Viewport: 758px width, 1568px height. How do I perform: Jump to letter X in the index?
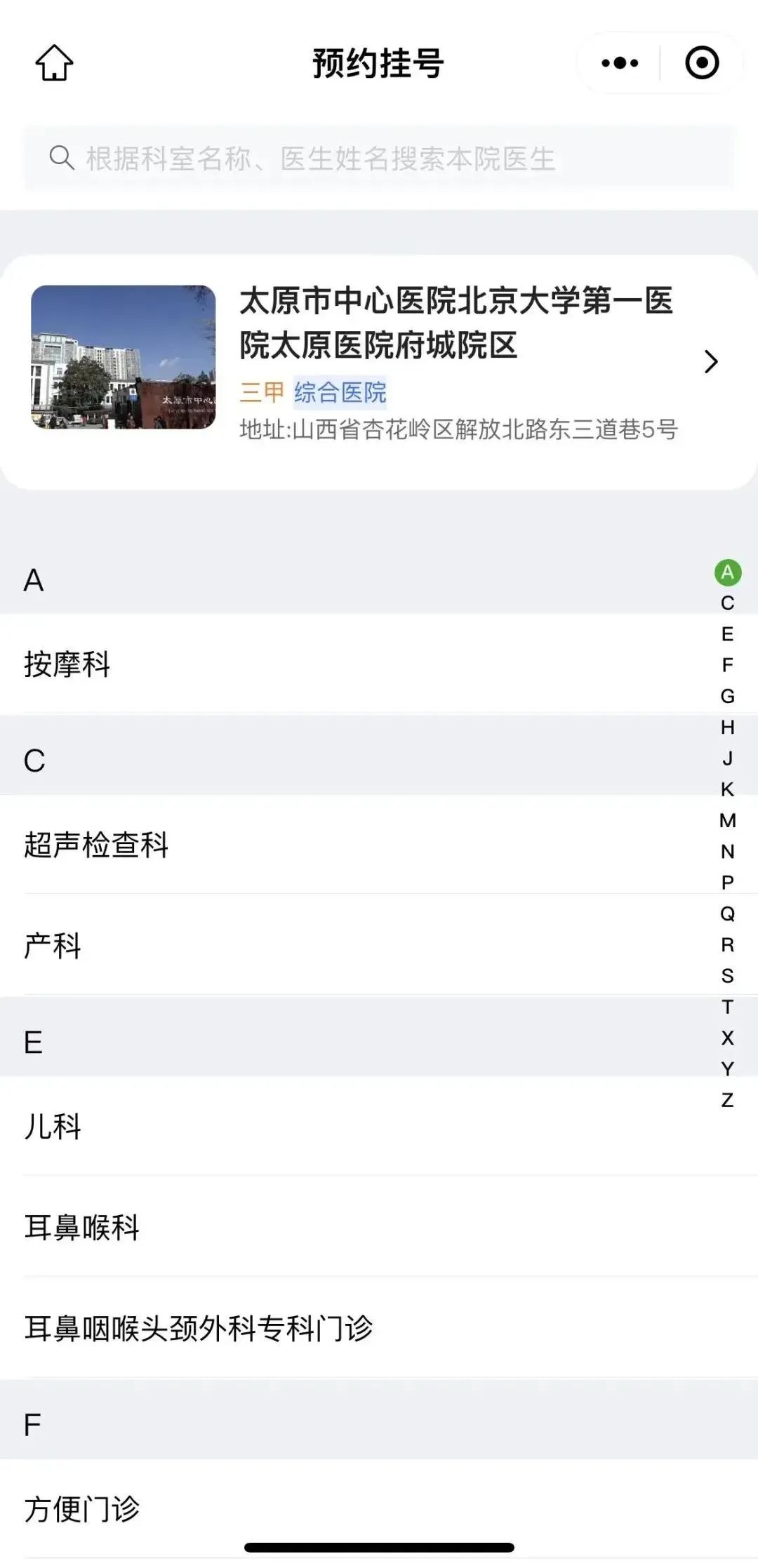(728, 1038)
